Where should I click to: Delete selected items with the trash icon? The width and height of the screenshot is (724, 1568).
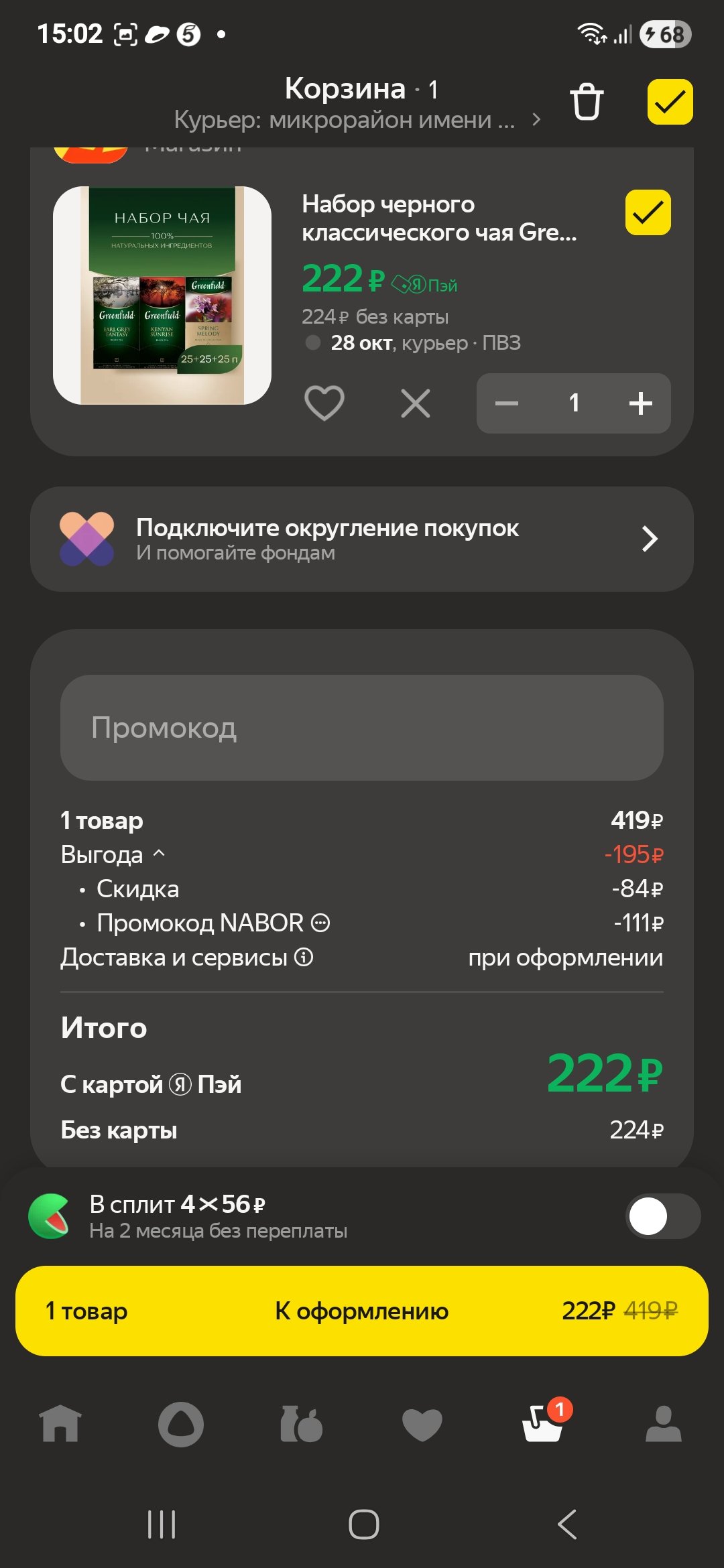pos(587,103)
